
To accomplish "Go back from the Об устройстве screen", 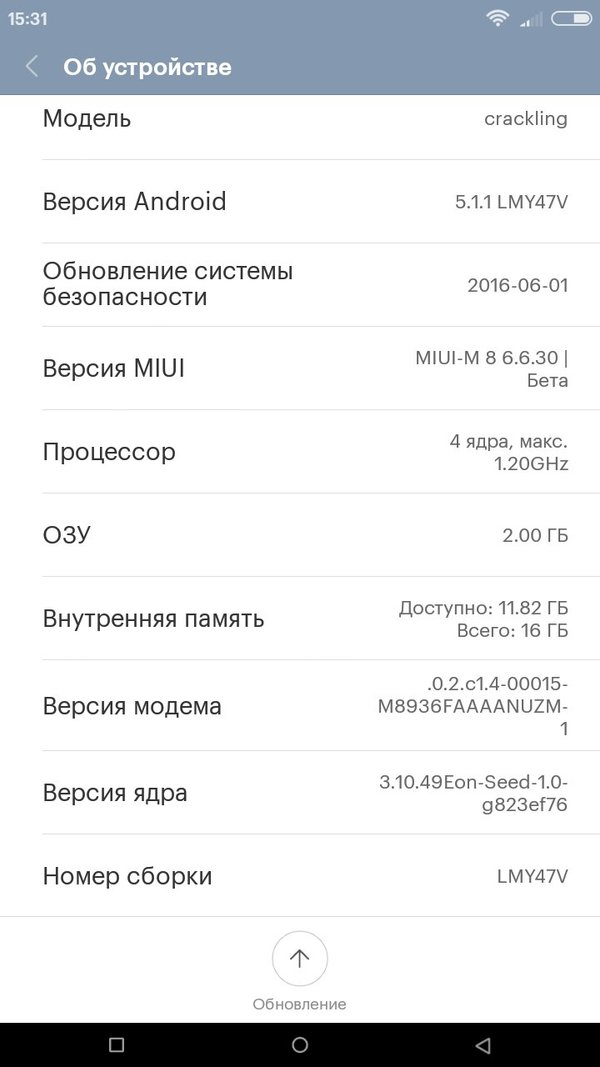I will pos(32,67).
